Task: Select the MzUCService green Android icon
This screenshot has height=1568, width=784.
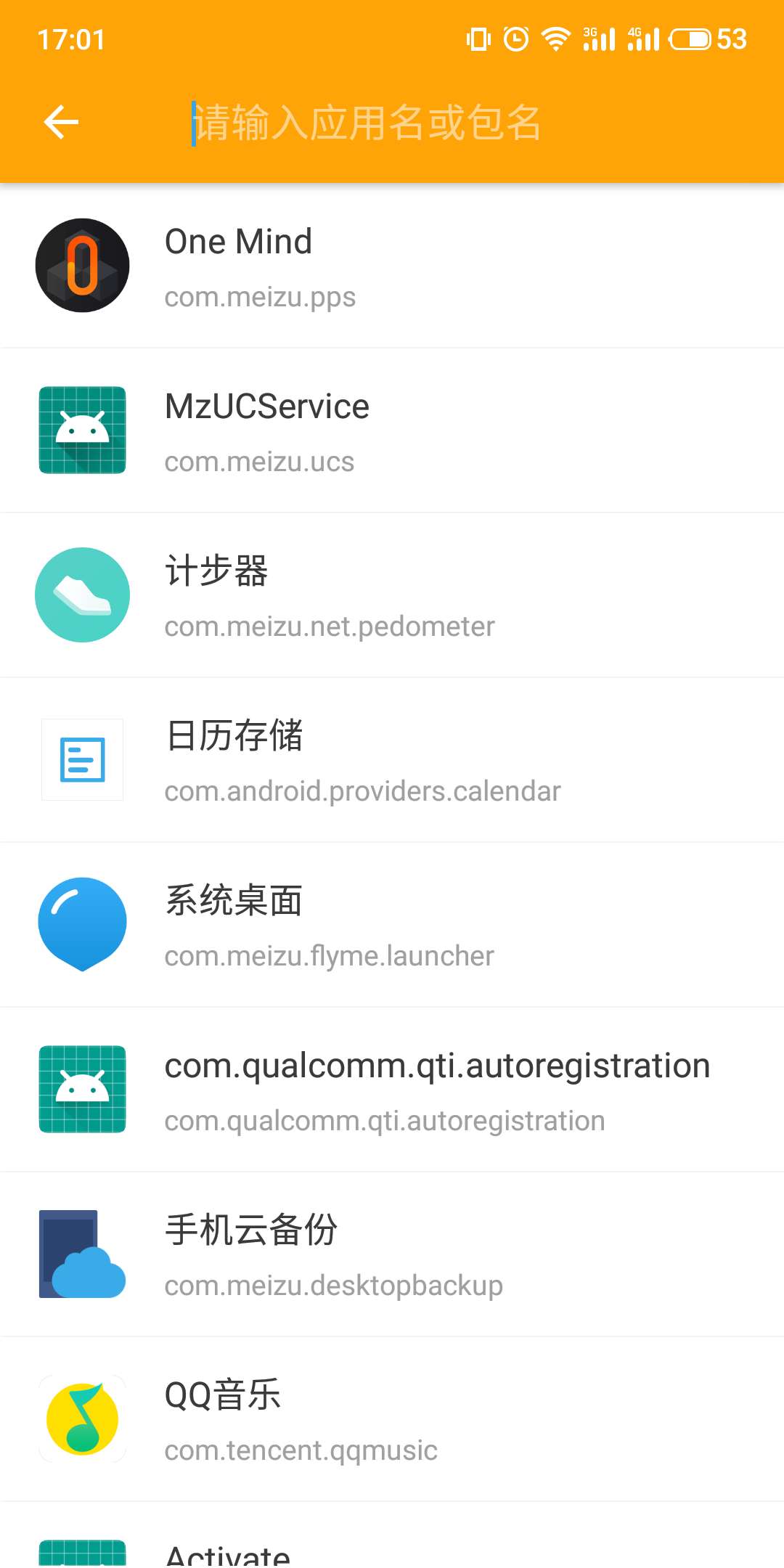Action: (x=83, y=430)
